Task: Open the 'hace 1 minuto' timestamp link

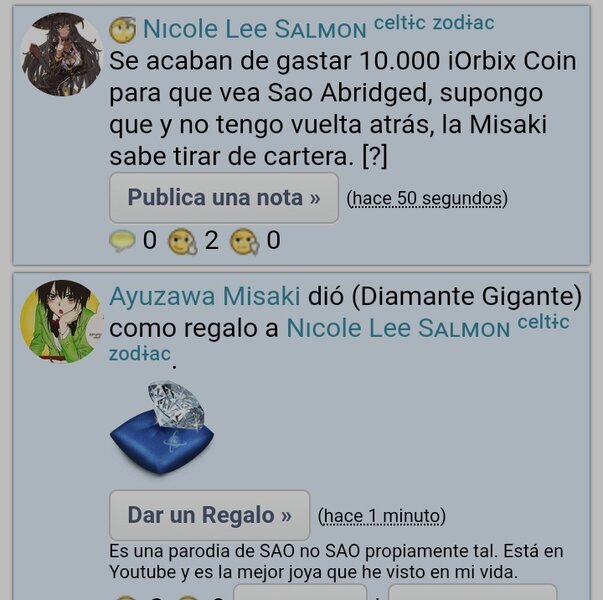Action: click(x=381, y=516)
